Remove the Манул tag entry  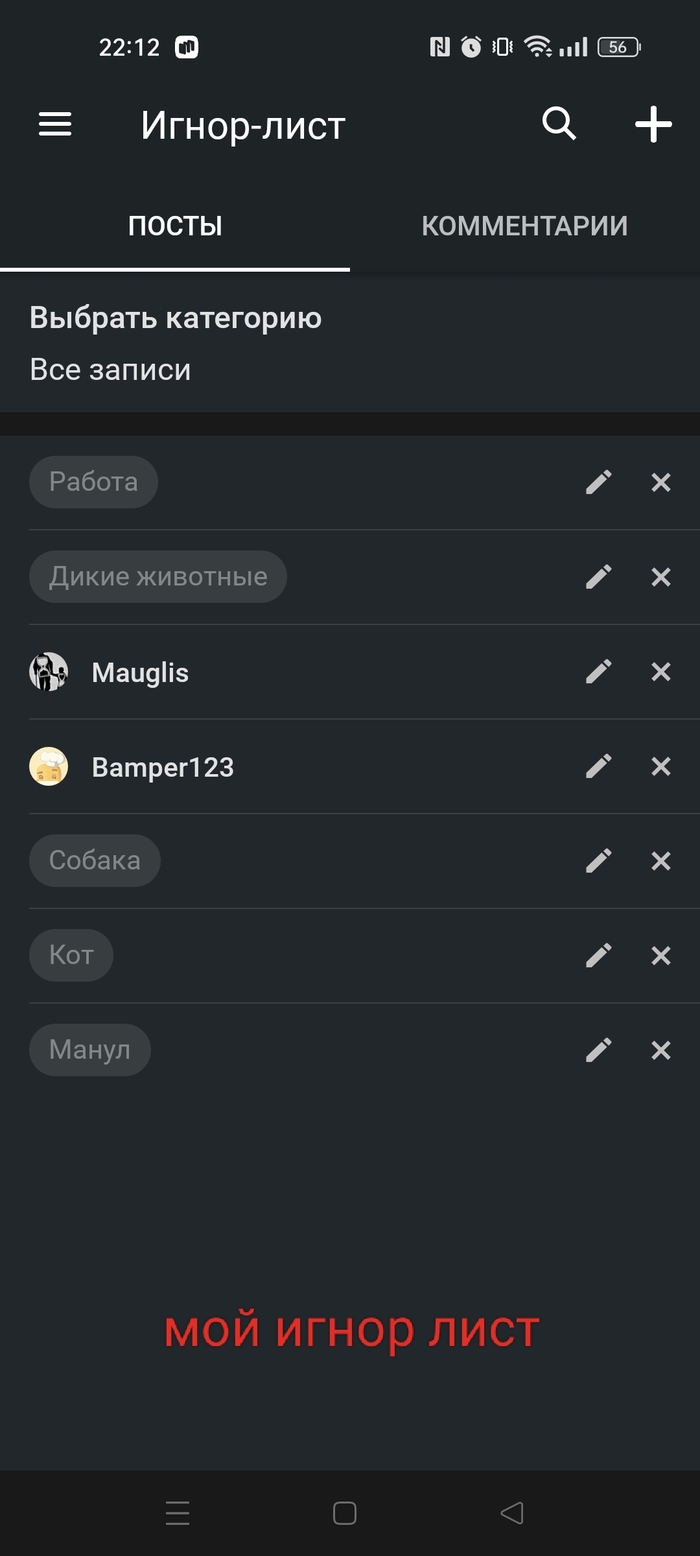(661, 1050)
